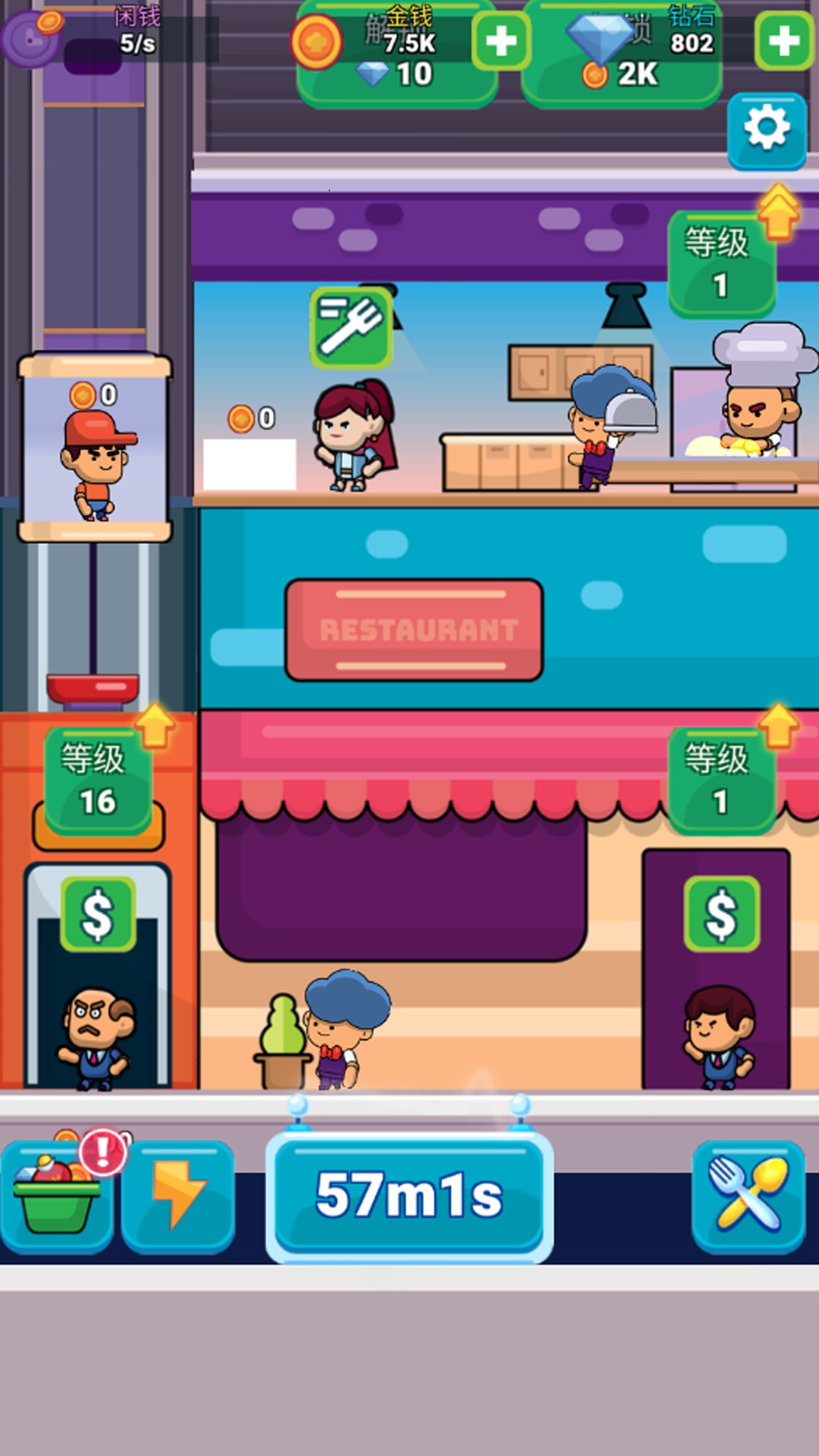Tap dollar icon above restaurant manager
This screenshot has width=819, height=1456.
click(x=721, y=915)
